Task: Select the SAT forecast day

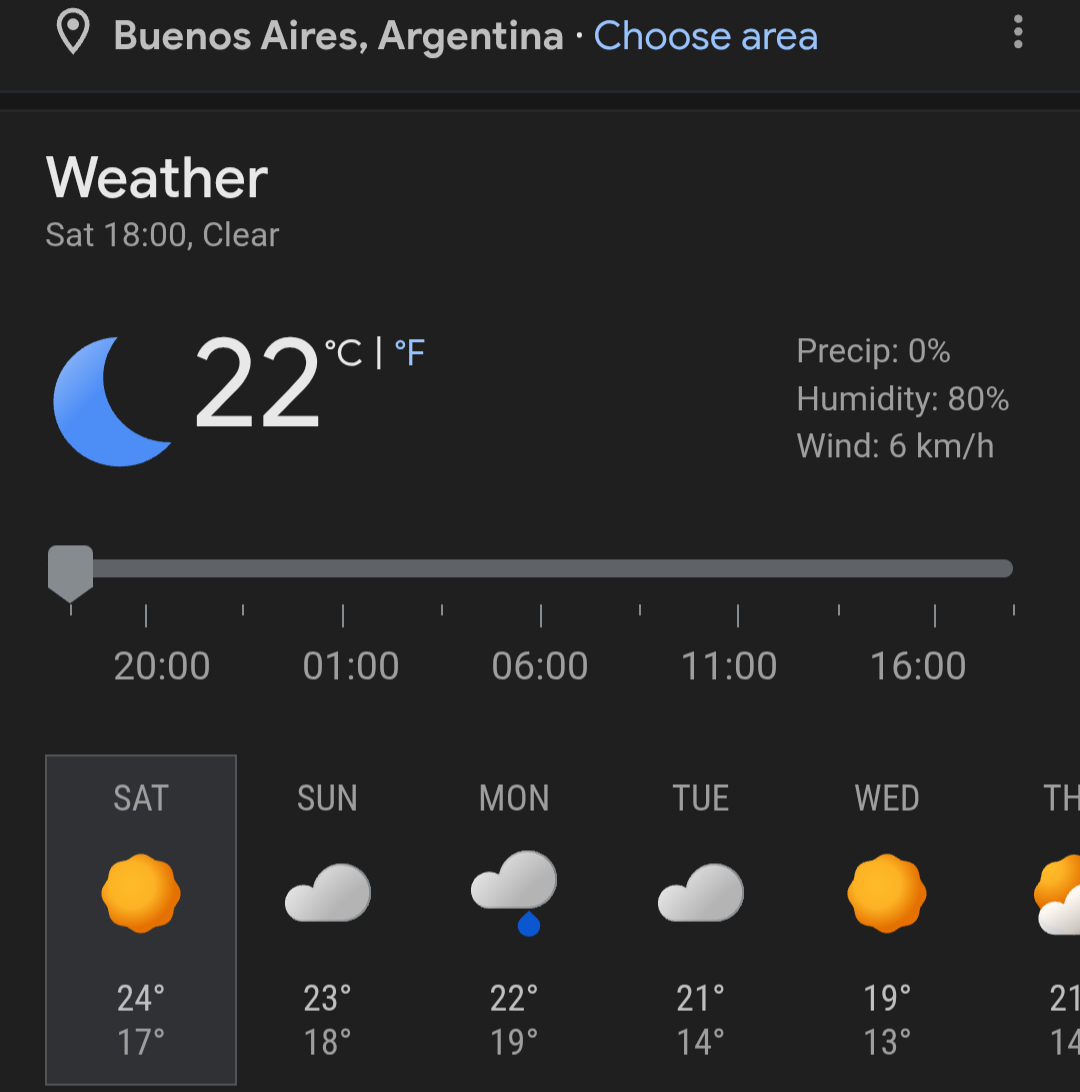Action: click(x=141, y=919)
